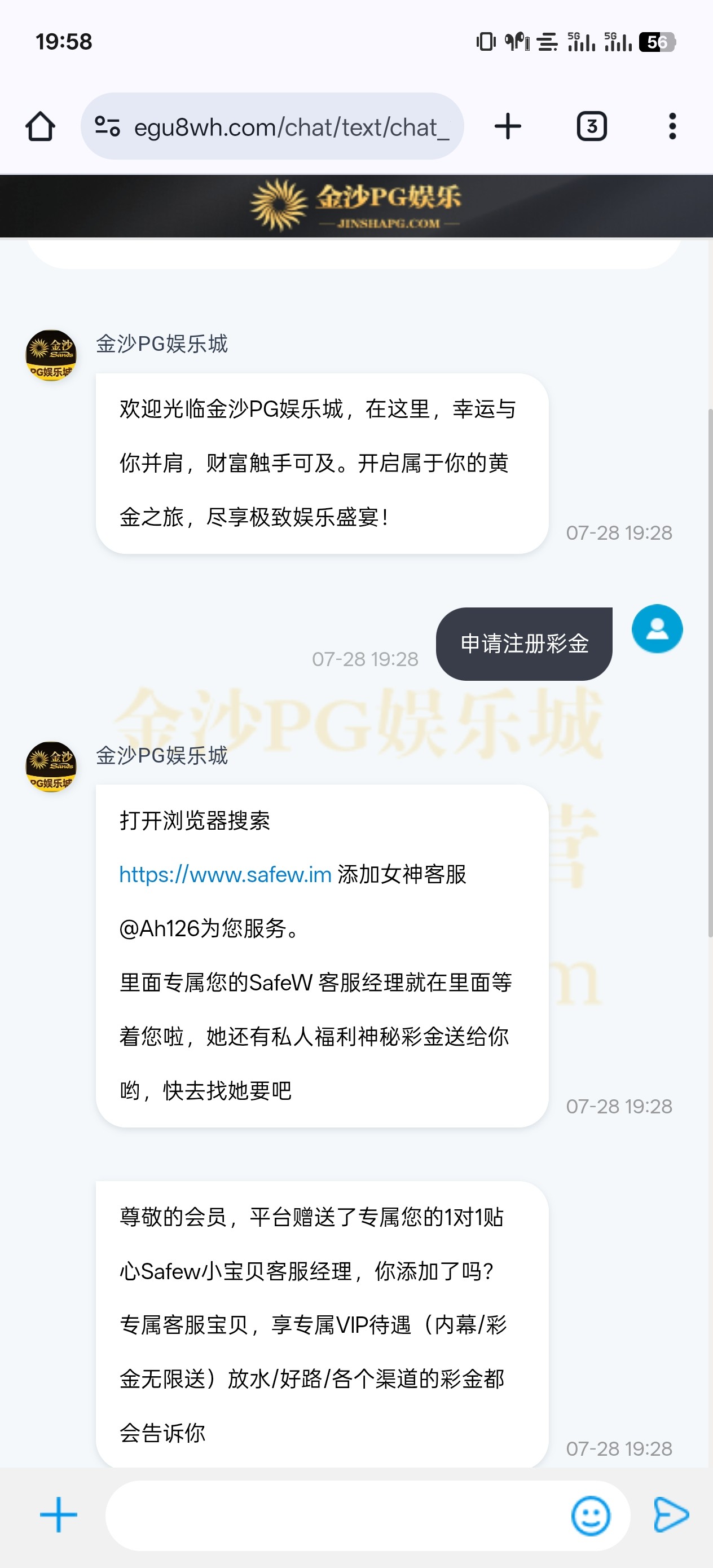
Task: Open the browser overflow menu
Action: [x=672, y=126]
